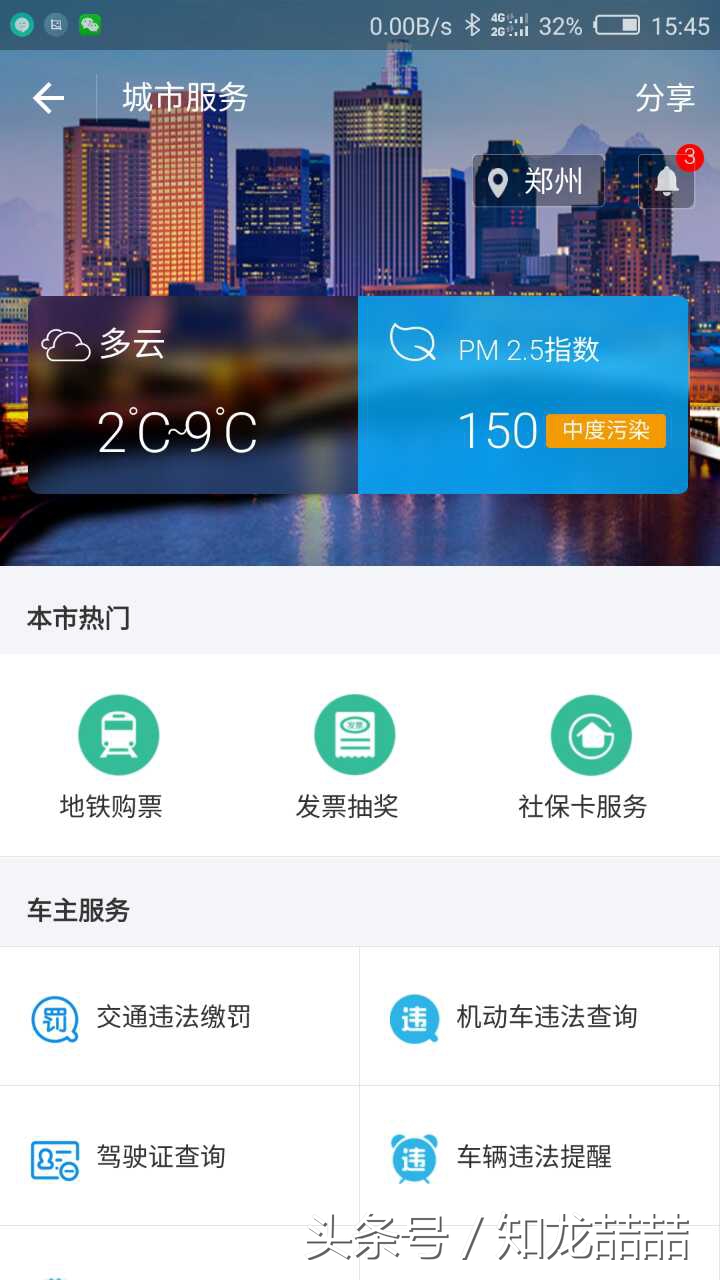Click the location pin icon
720x1280 pixels.
tap(496, 181)
